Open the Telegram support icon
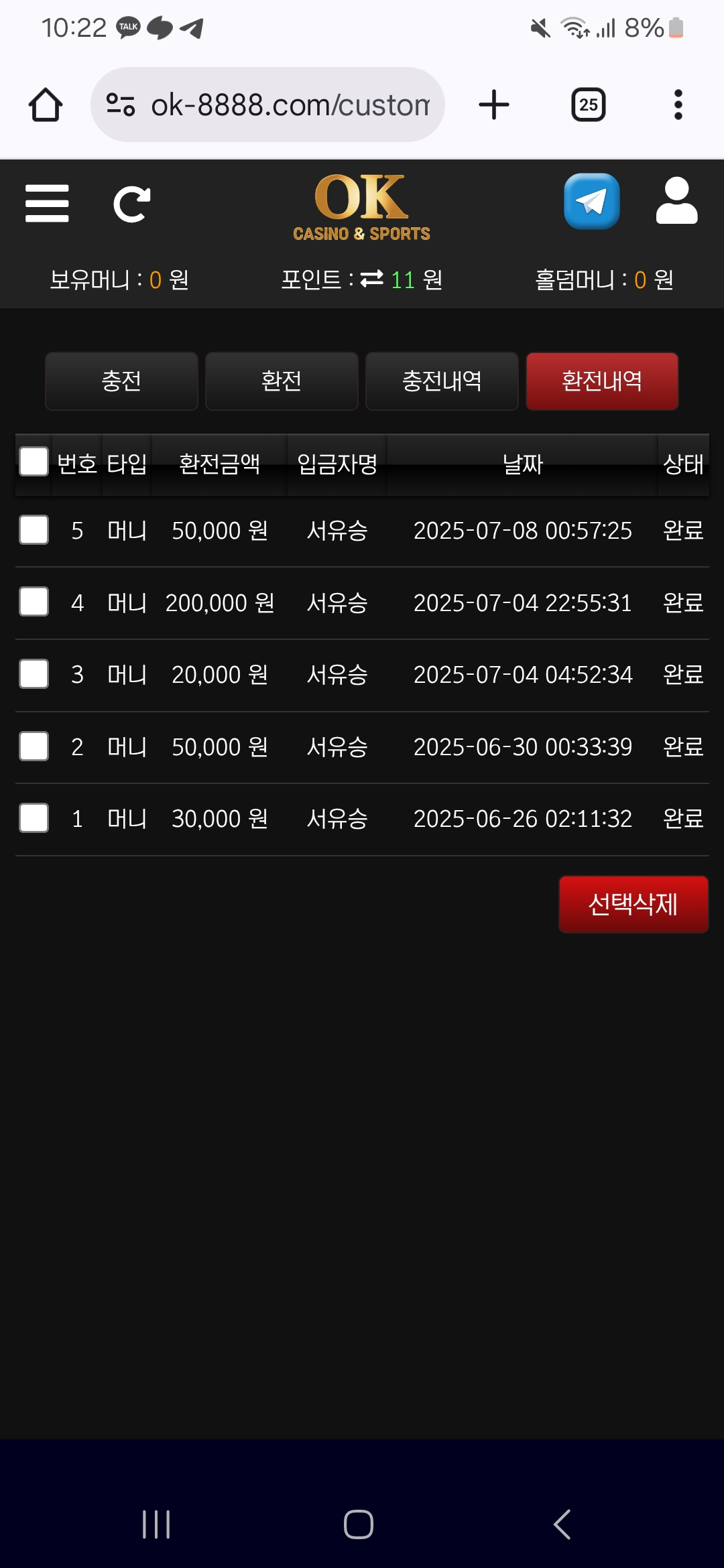Screen dimensions: 724x1568 tap(591, 201)
